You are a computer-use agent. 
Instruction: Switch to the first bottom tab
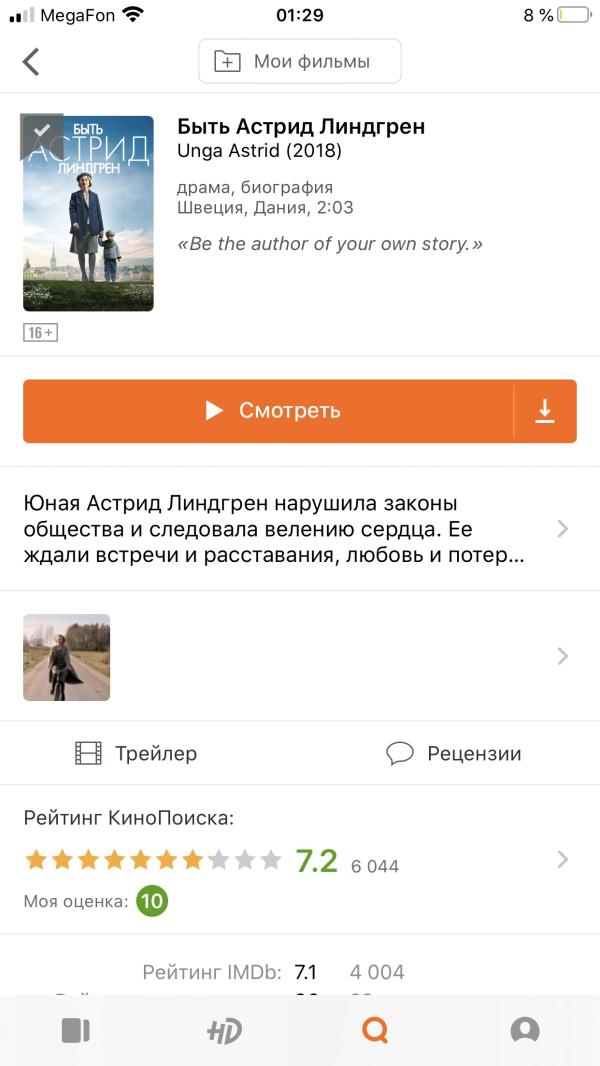pyautogui.click(x=75, y=1030)
